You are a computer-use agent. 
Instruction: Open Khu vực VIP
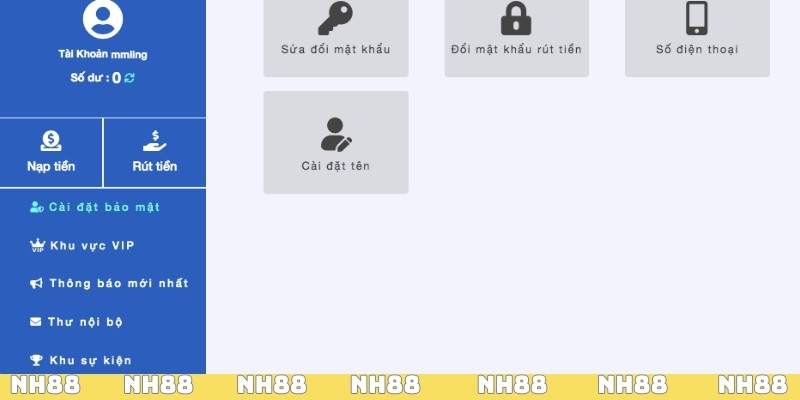click(x=91, y=245)
